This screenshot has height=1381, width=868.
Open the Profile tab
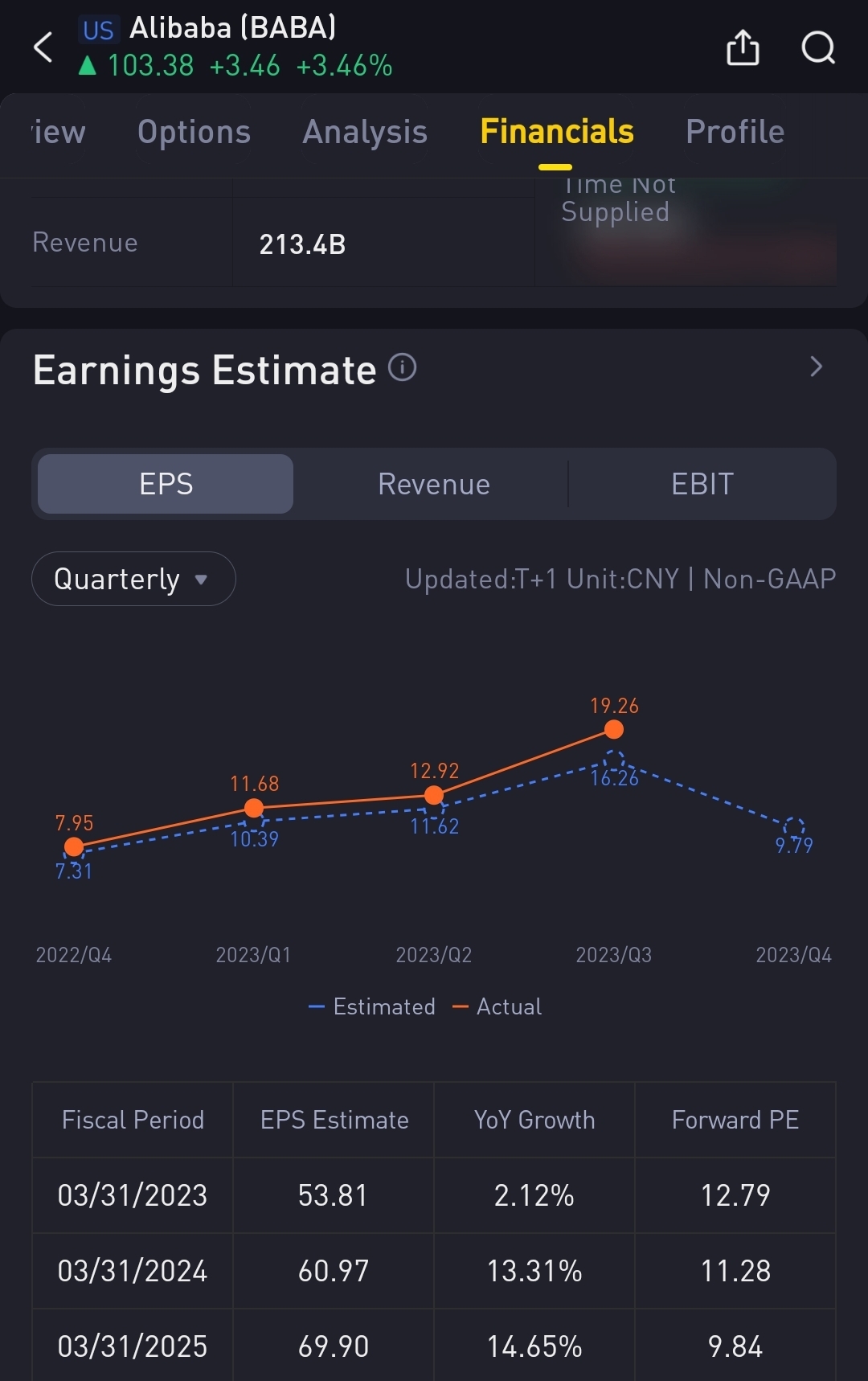735,132
